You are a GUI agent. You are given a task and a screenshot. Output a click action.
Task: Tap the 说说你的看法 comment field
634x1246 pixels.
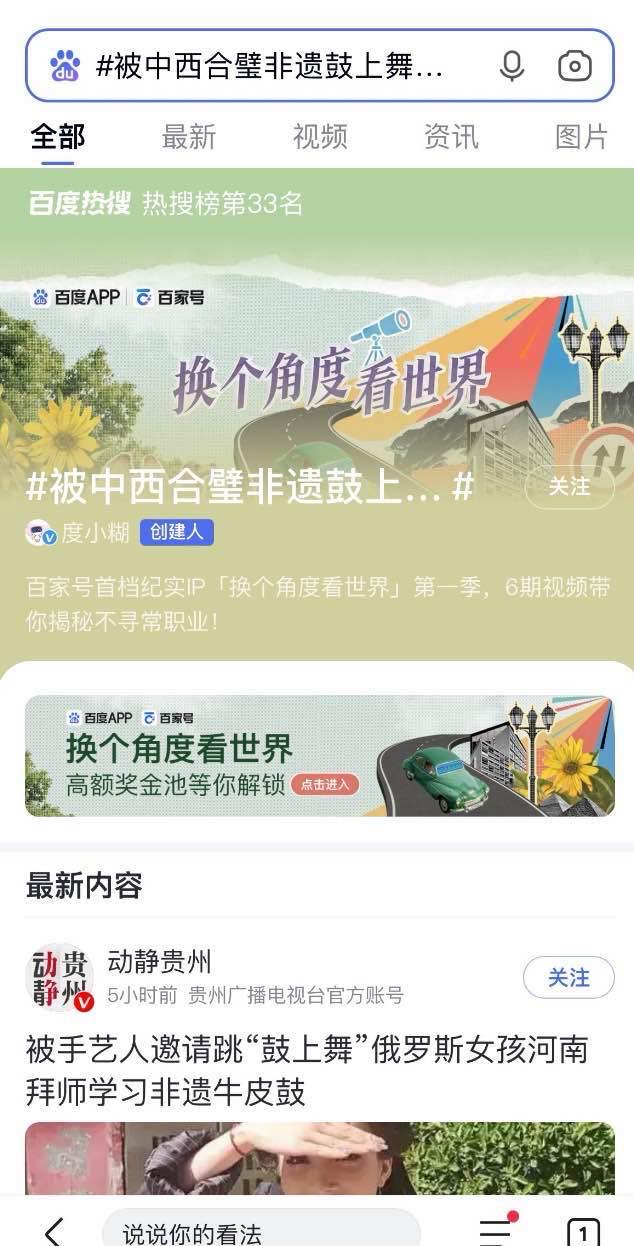pyautogui.click(x=260, y=1232)
